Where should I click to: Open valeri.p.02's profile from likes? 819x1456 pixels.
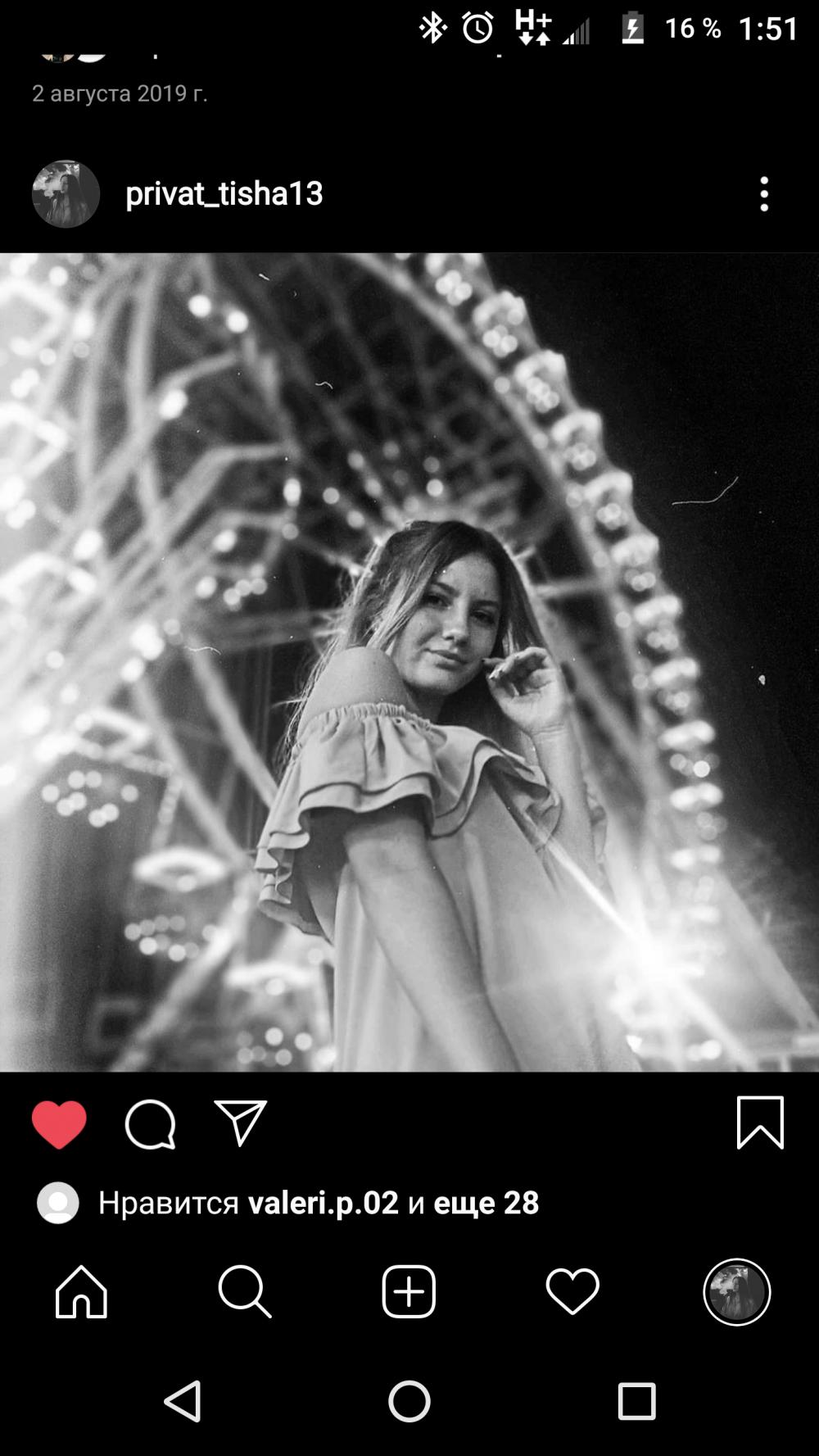(323, 1203)
